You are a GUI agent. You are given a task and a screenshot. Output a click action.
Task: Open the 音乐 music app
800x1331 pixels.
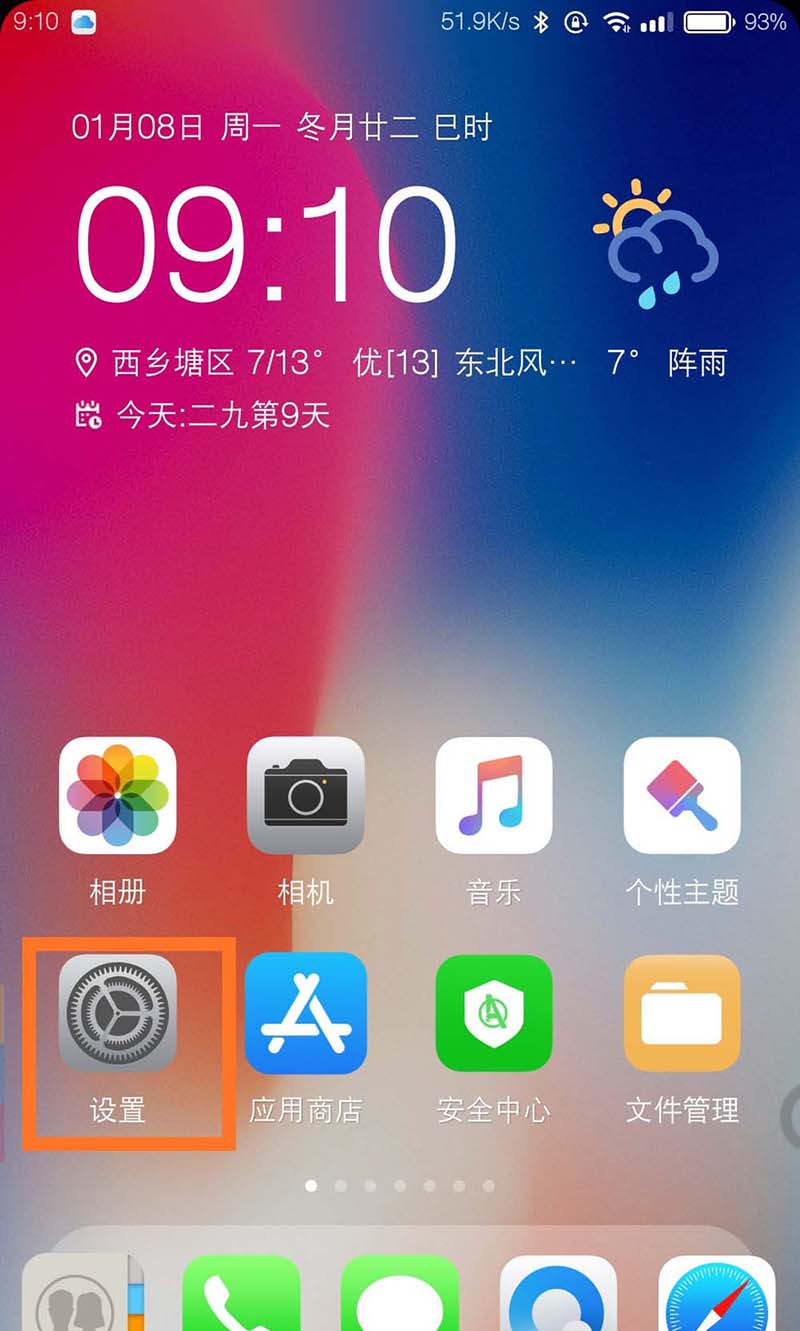(x=494, y=795)
